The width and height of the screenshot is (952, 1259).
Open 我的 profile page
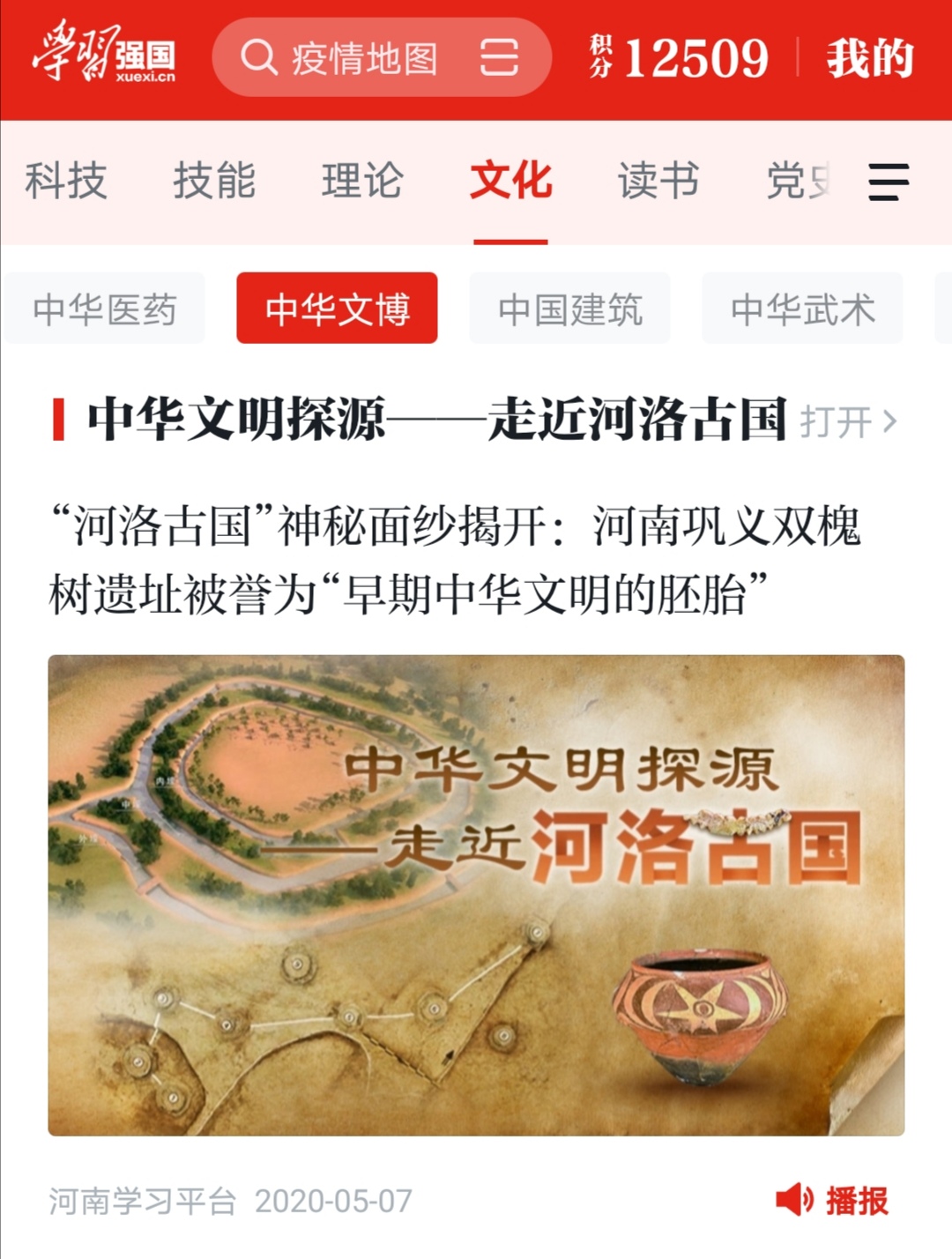click(x=869, y=59)
